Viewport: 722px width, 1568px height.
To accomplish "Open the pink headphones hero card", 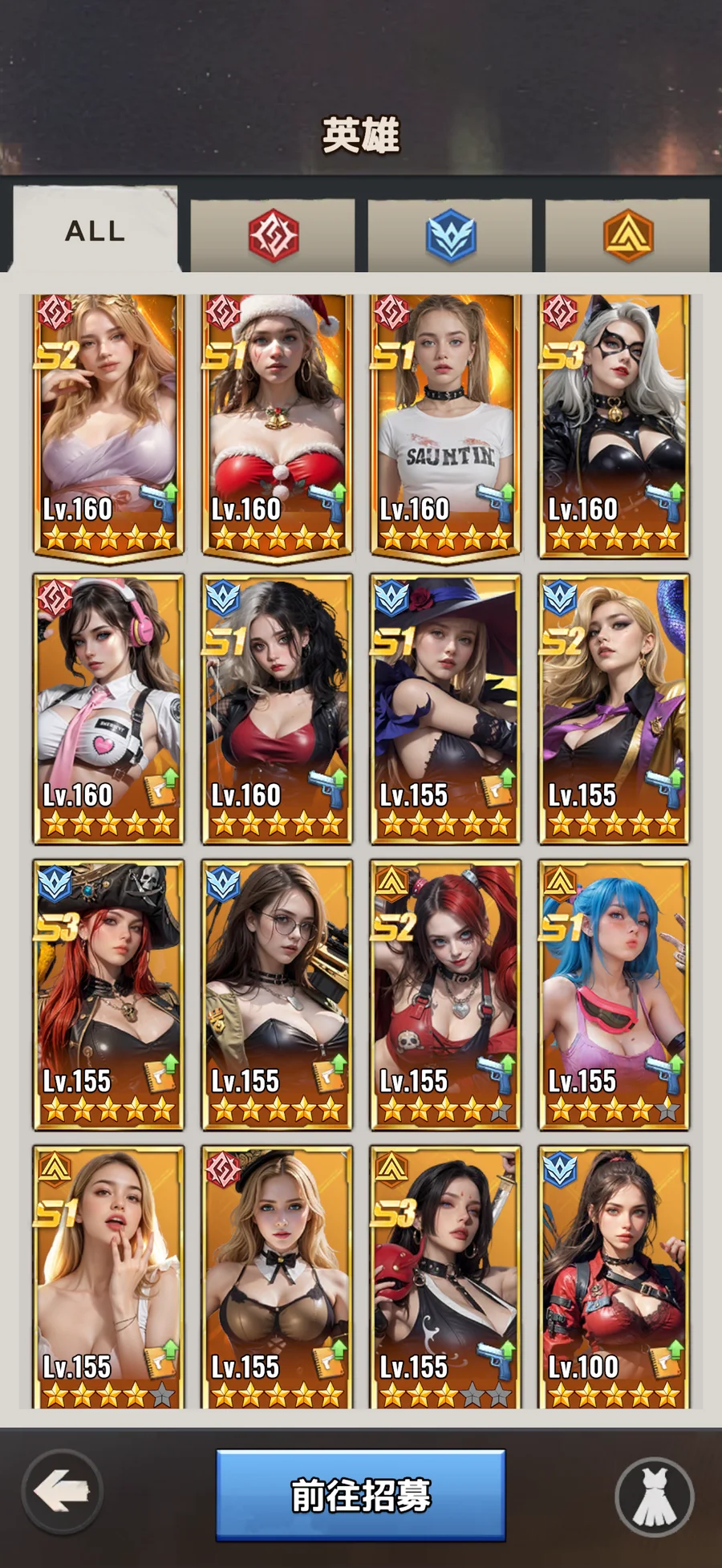I will click(108, 709).
